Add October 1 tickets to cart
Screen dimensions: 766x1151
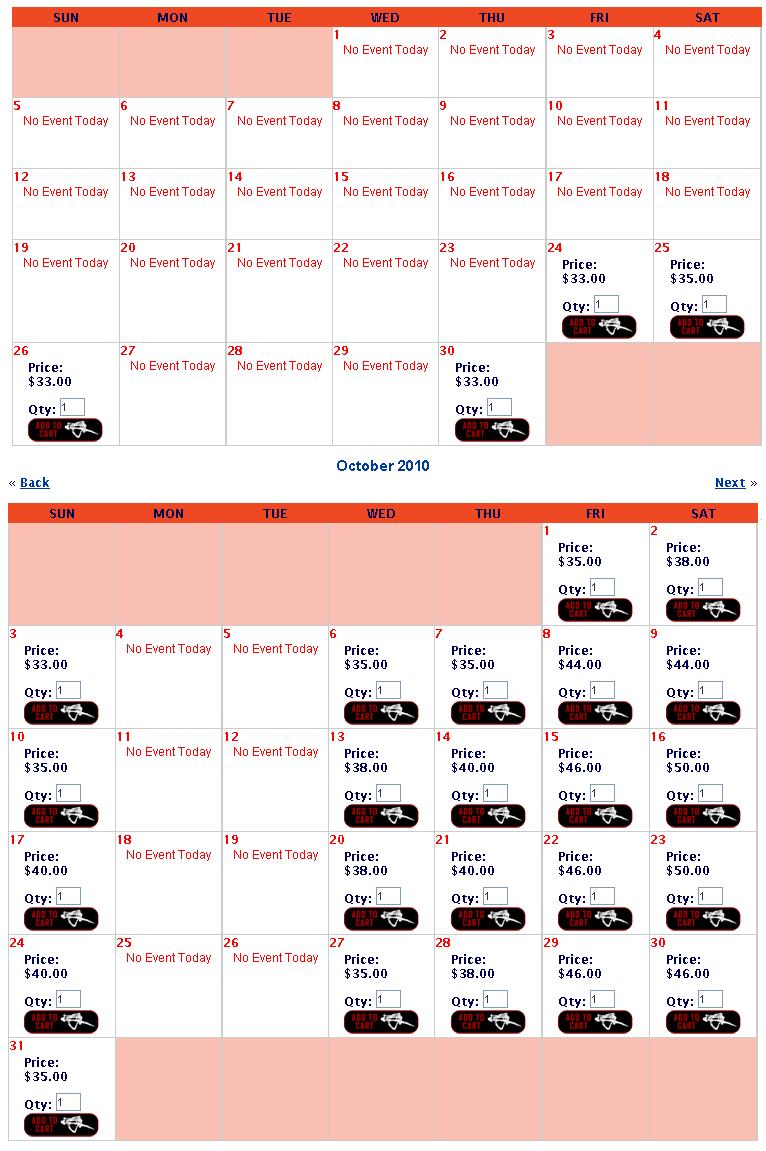click(x=596, y=610)
